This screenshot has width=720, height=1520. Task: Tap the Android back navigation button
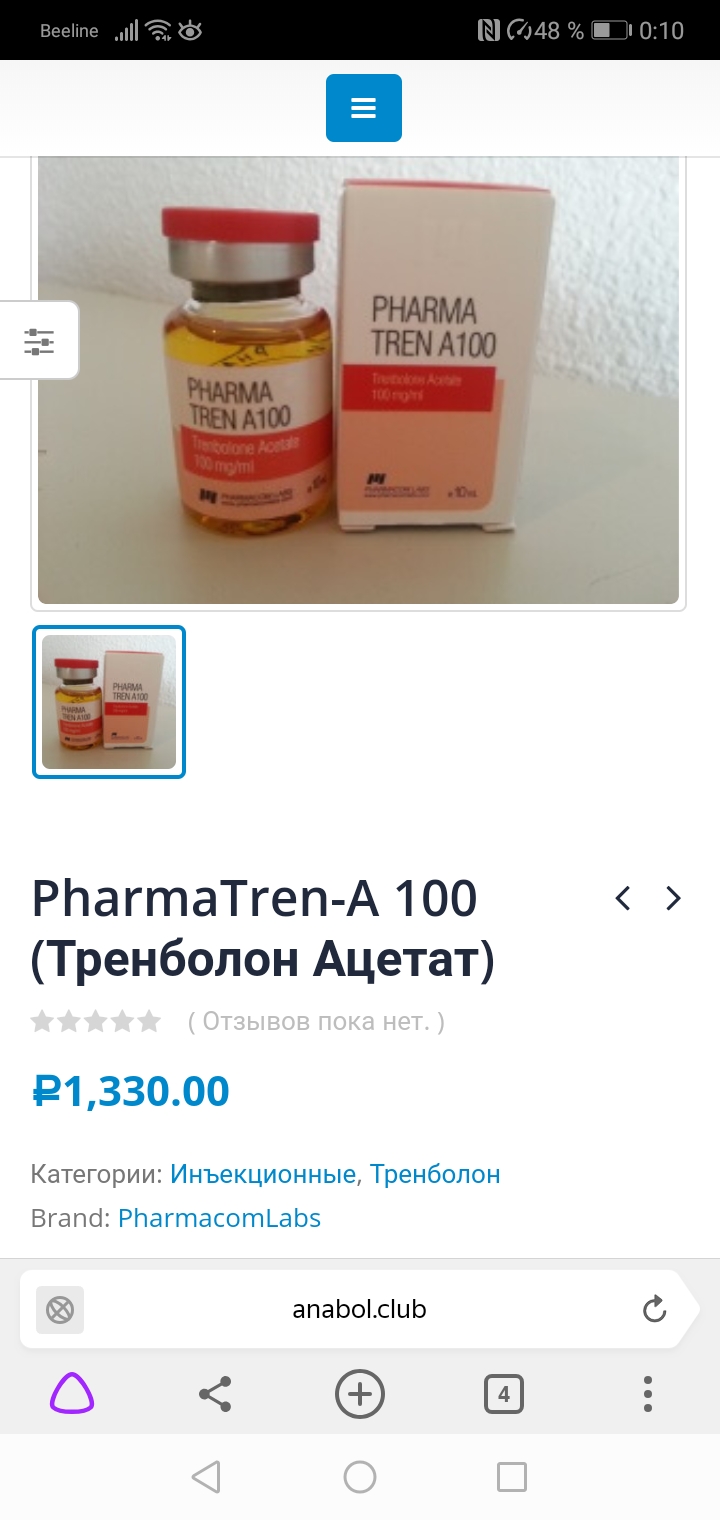[207, 1477]
